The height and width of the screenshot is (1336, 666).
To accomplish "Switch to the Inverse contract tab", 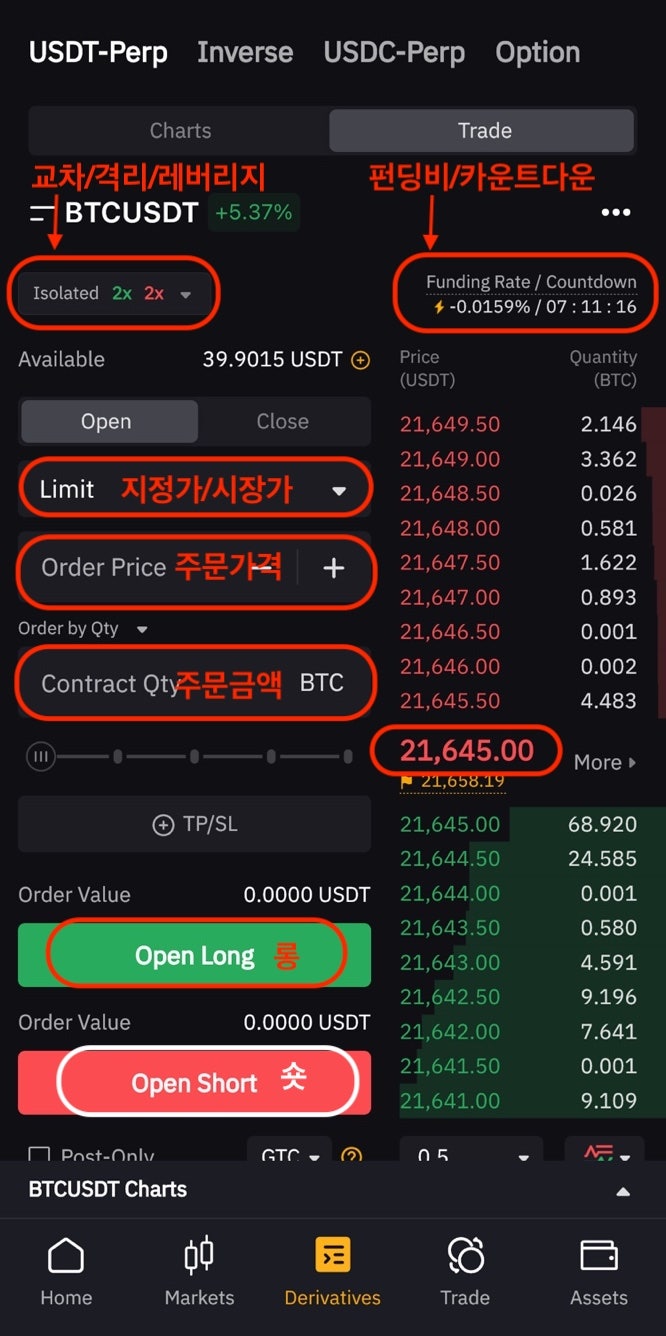I will [x=245, y=52].
